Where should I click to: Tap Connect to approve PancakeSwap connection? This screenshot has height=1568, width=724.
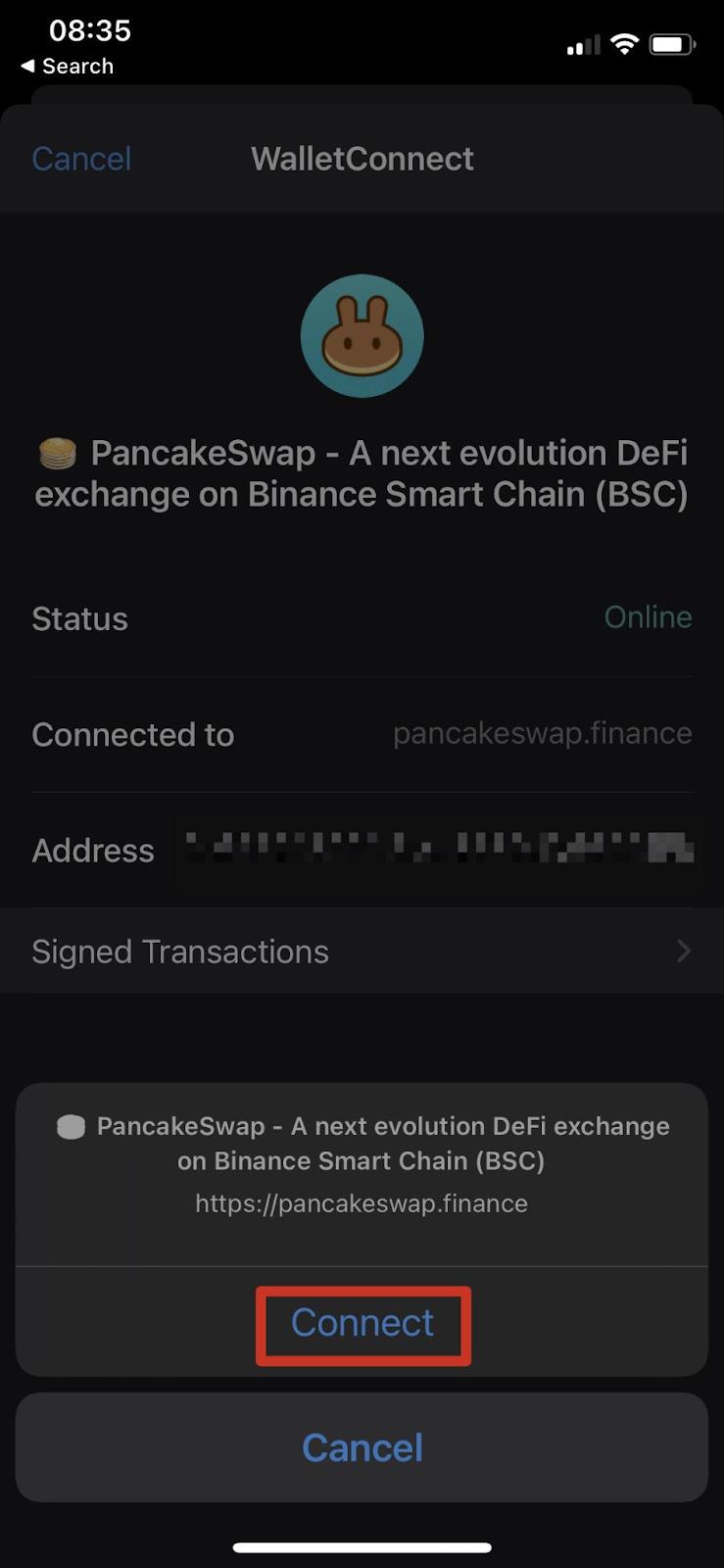coord(362,1324)
